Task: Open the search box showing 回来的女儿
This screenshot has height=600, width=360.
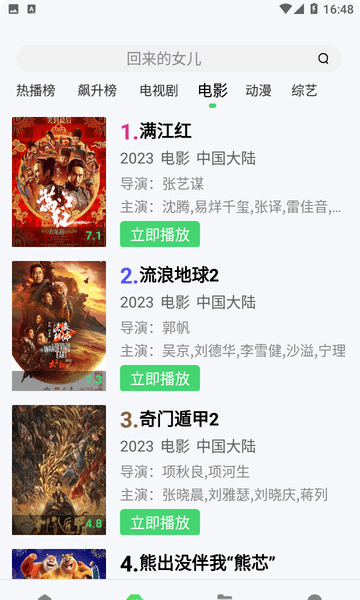Action: (x=179, y=59)
